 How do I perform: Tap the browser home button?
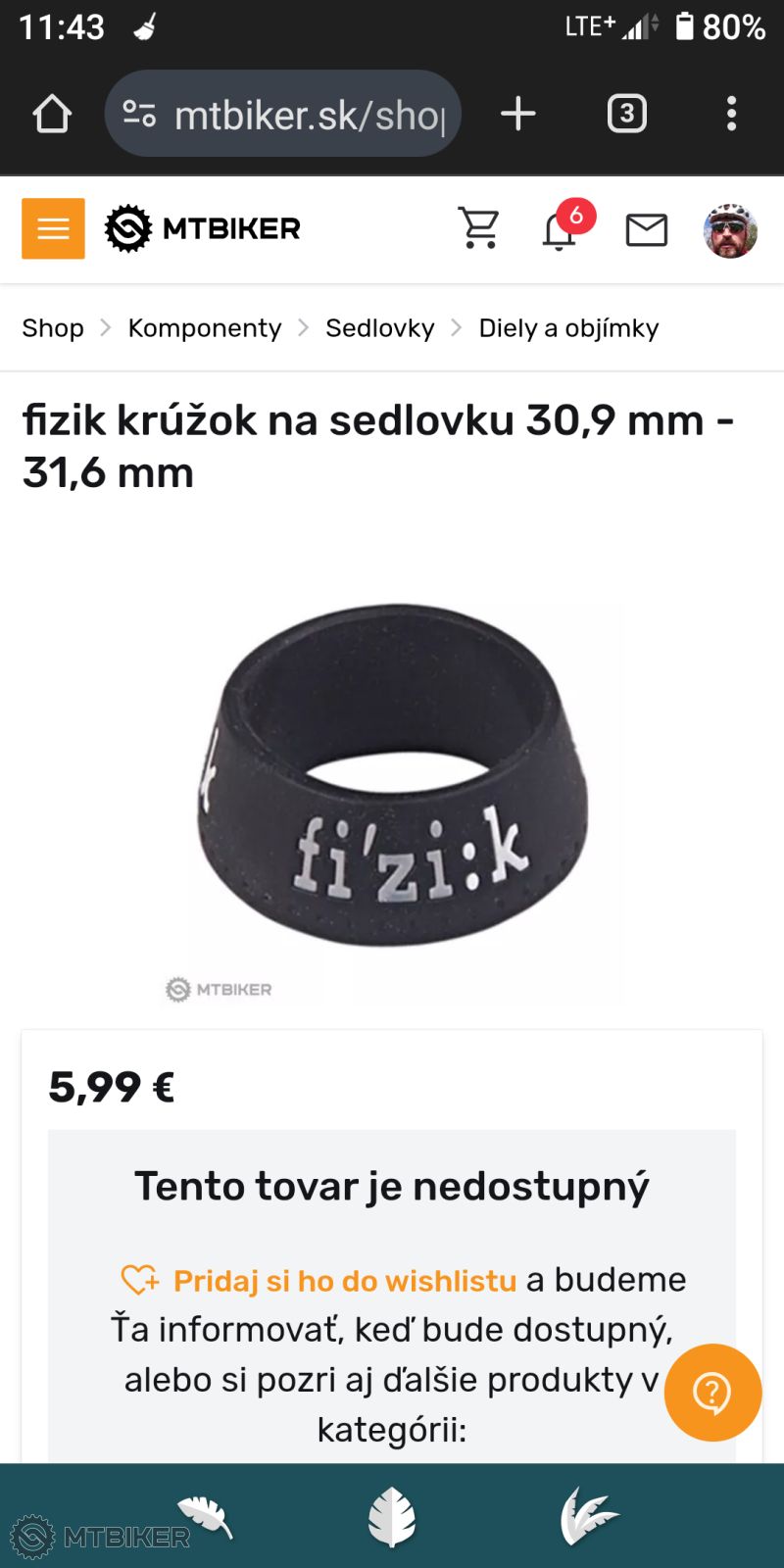[52, 114]
